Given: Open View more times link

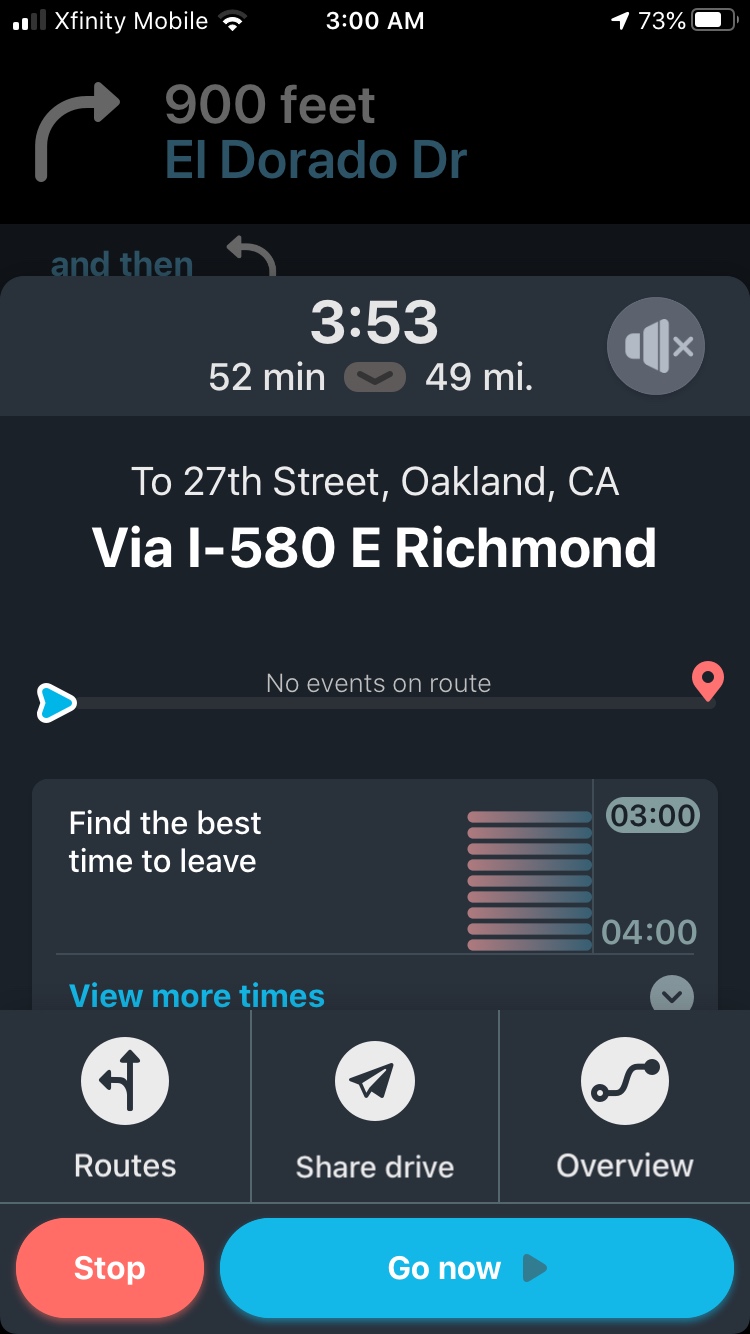Looking at the screenshot, I should [197, 995].
